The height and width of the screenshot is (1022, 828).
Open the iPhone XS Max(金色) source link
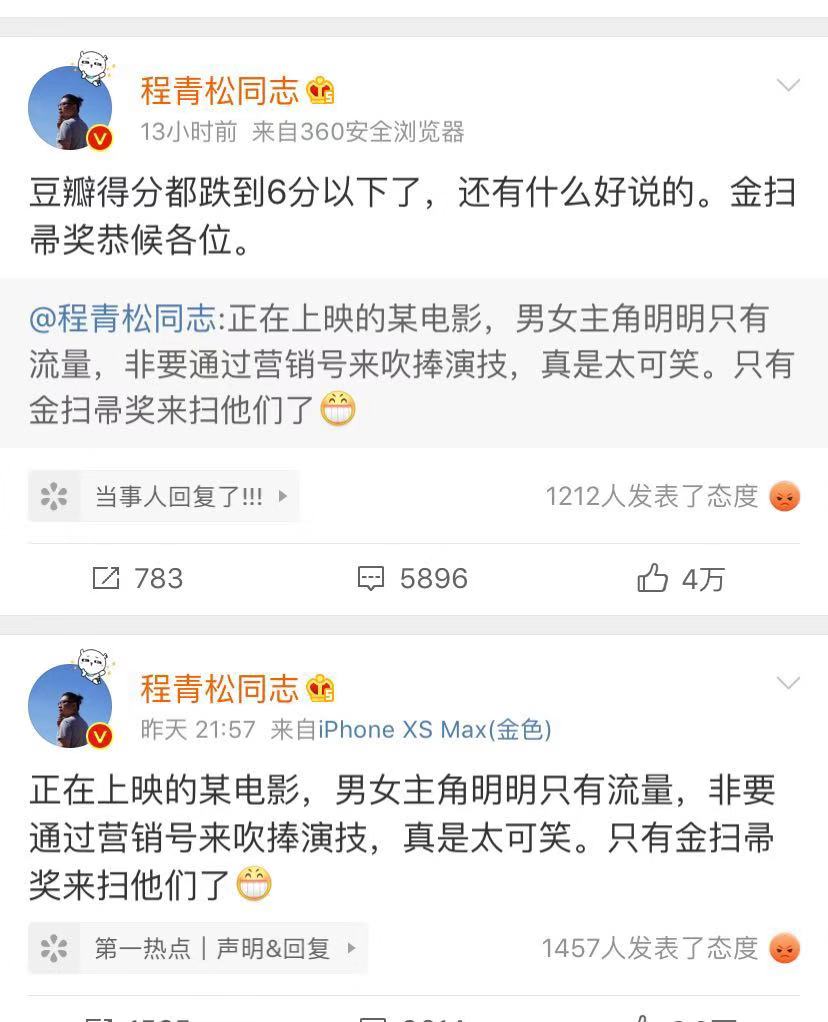[x=435, y=730]
